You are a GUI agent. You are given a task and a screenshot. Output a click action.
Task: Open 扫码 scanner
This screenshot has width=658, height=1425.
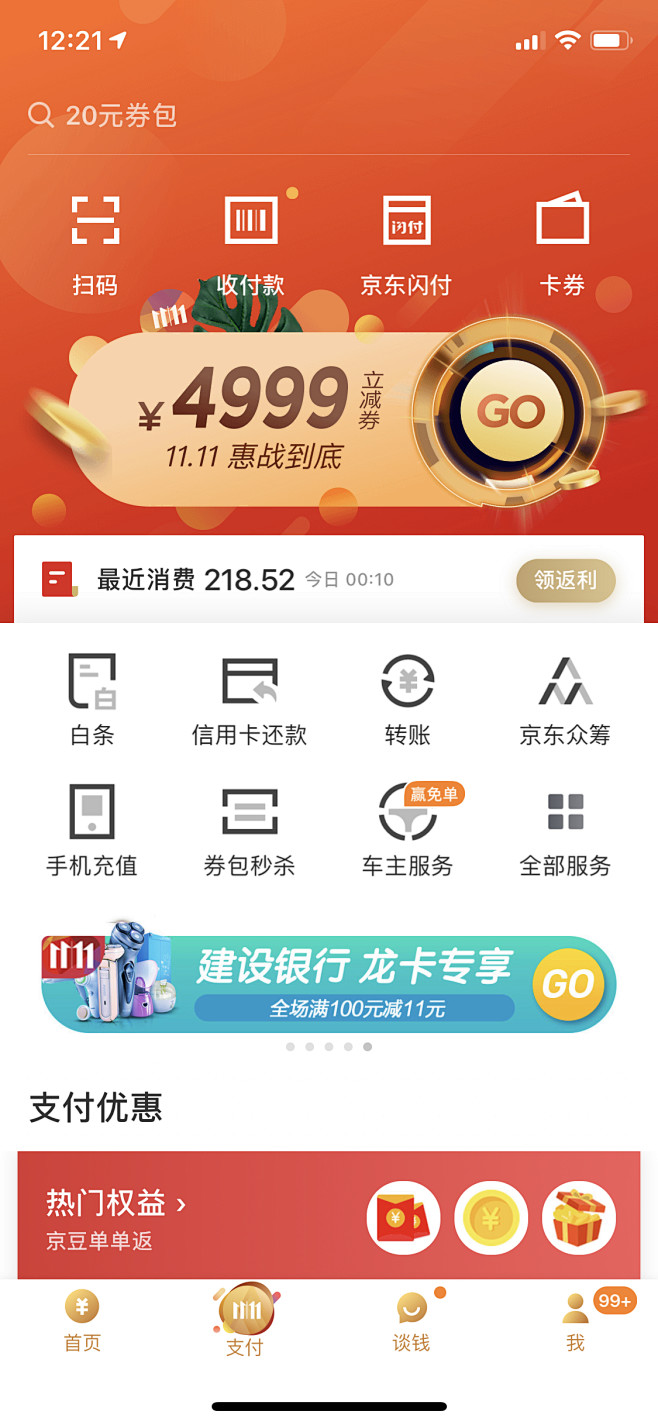click(95, 245)
